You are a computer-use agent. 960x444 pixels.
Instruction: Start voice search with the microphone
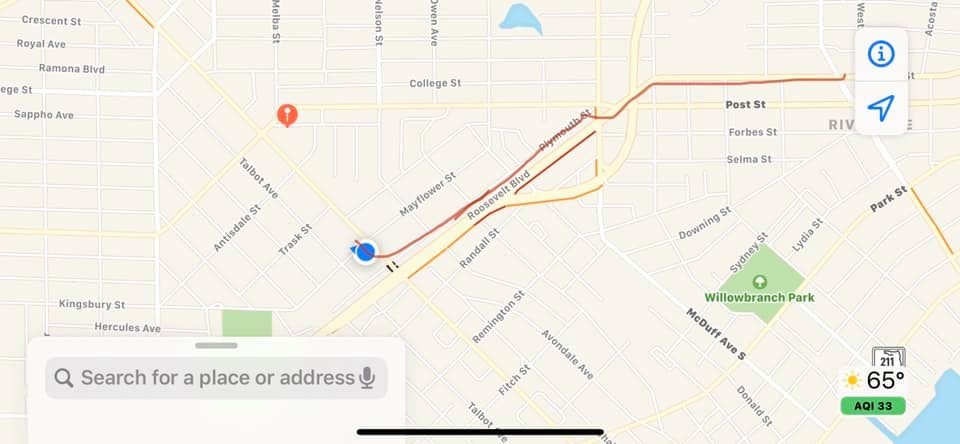(x=368, y=378)
